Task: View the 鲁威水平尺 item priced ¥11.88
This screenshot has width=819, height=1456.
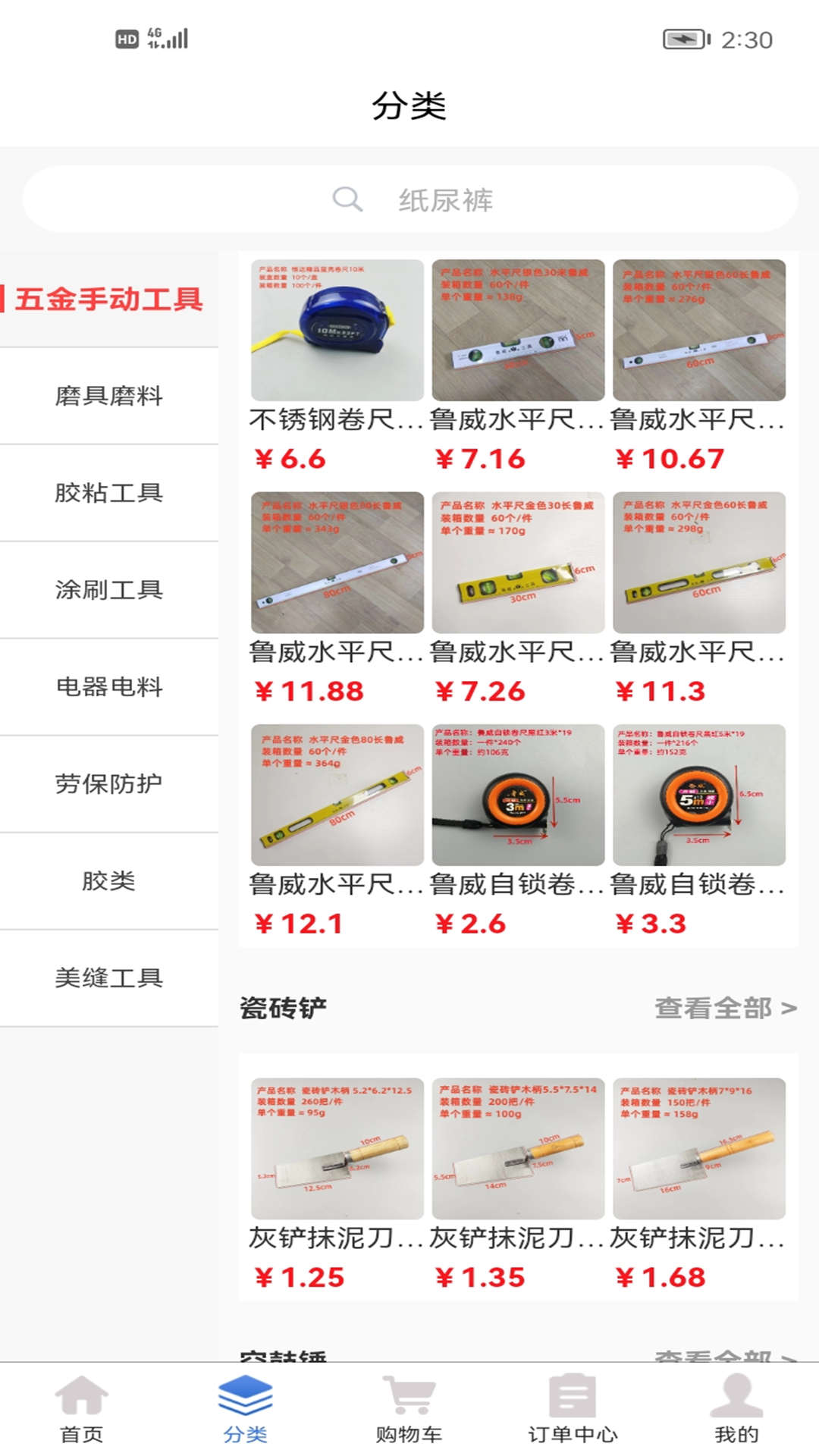Action: coord(337,563)
